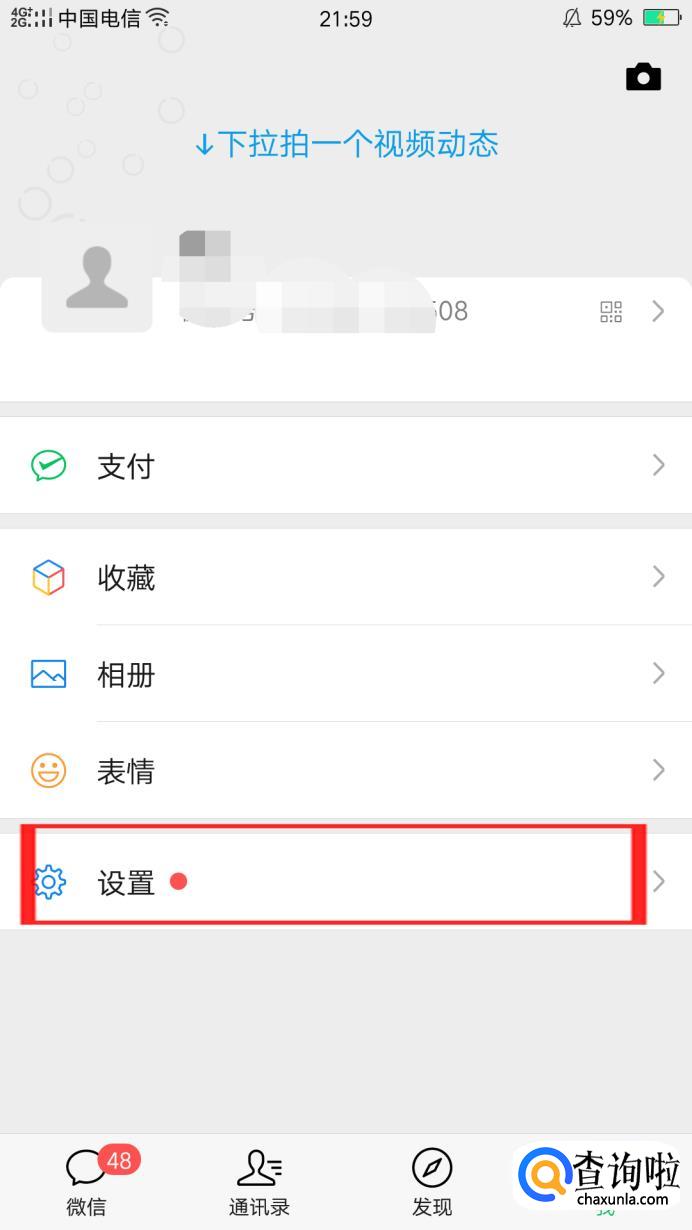Open the 支付 payment row
This screenshot has height=1230, width=692.
[346, 465]
